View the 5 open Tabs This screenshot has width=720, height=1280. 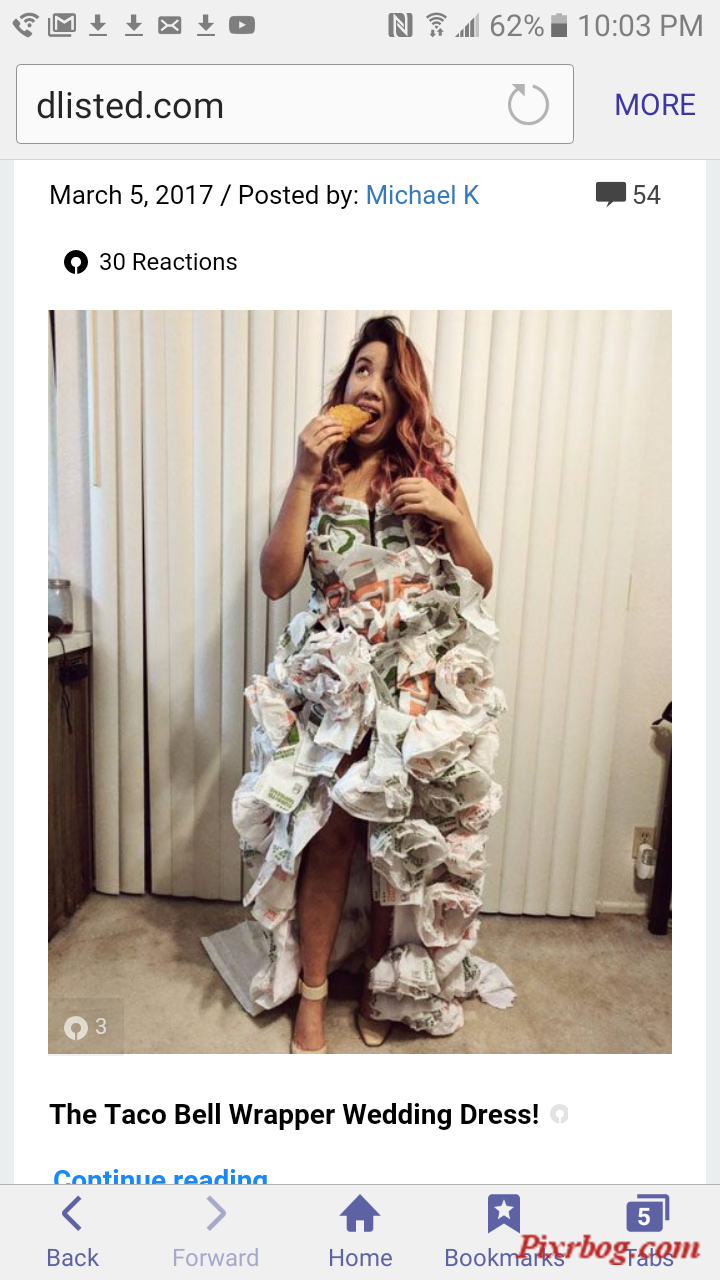click(x=646, y=1232)
